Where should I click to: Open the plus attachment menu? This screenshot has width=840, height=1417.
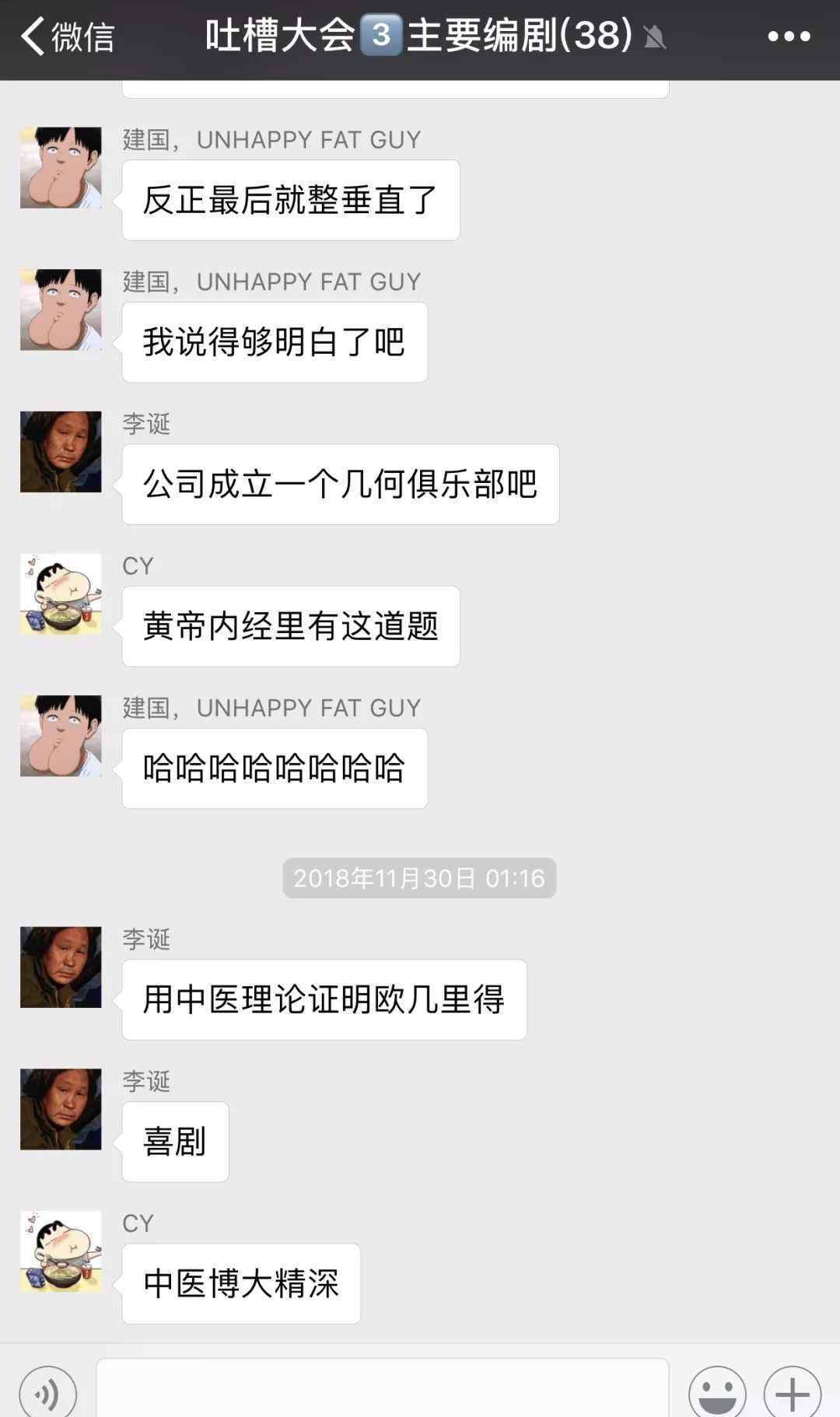[792, 1394]
